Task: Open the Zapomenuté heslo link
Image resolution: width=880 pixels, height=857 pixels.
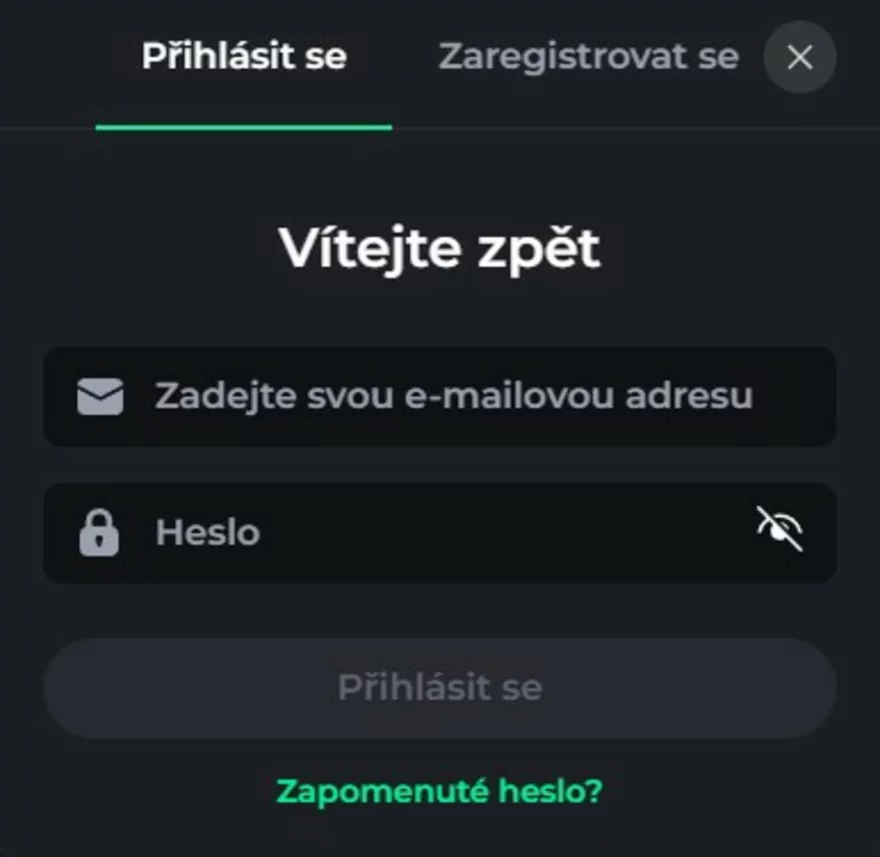Action: (439, 791)
